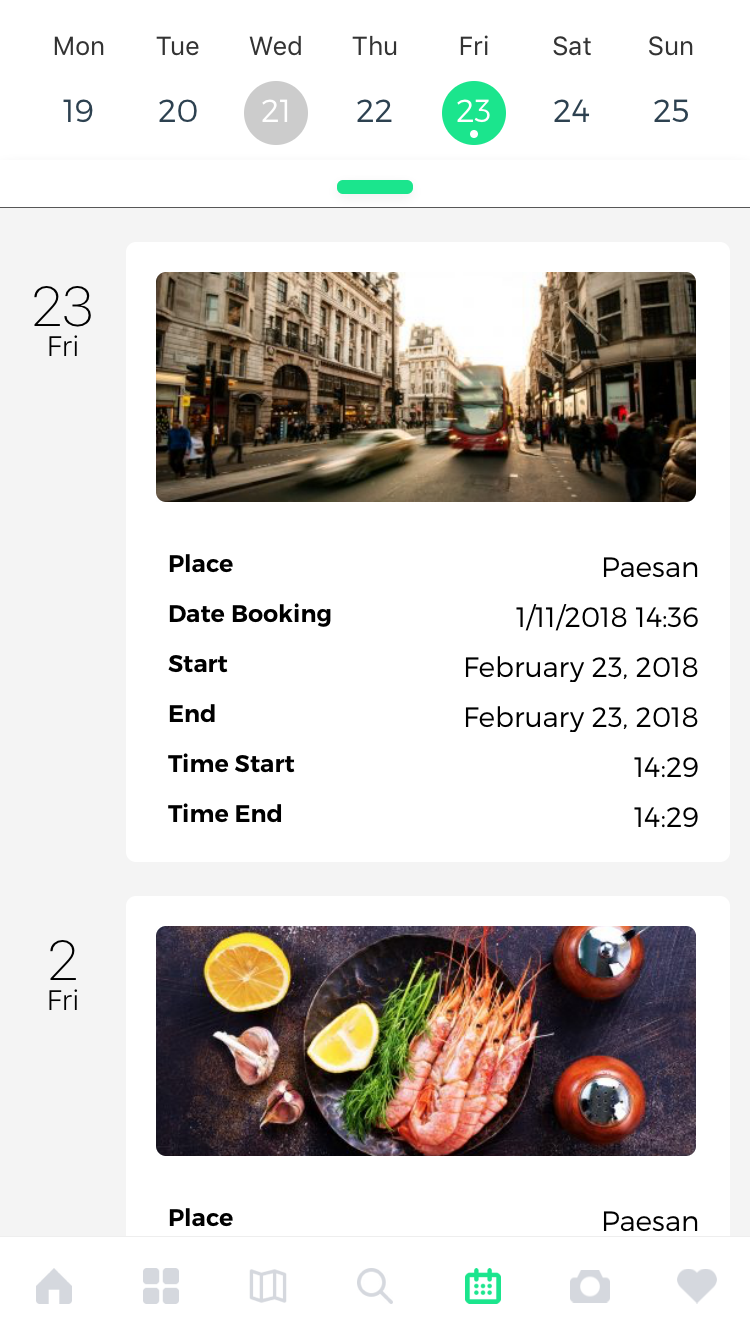Image resolution: width=750 pixels, height=1334 pixels.
Task: Go to the Home tab
Action: pyautogui.click(x=54, y=1286)
